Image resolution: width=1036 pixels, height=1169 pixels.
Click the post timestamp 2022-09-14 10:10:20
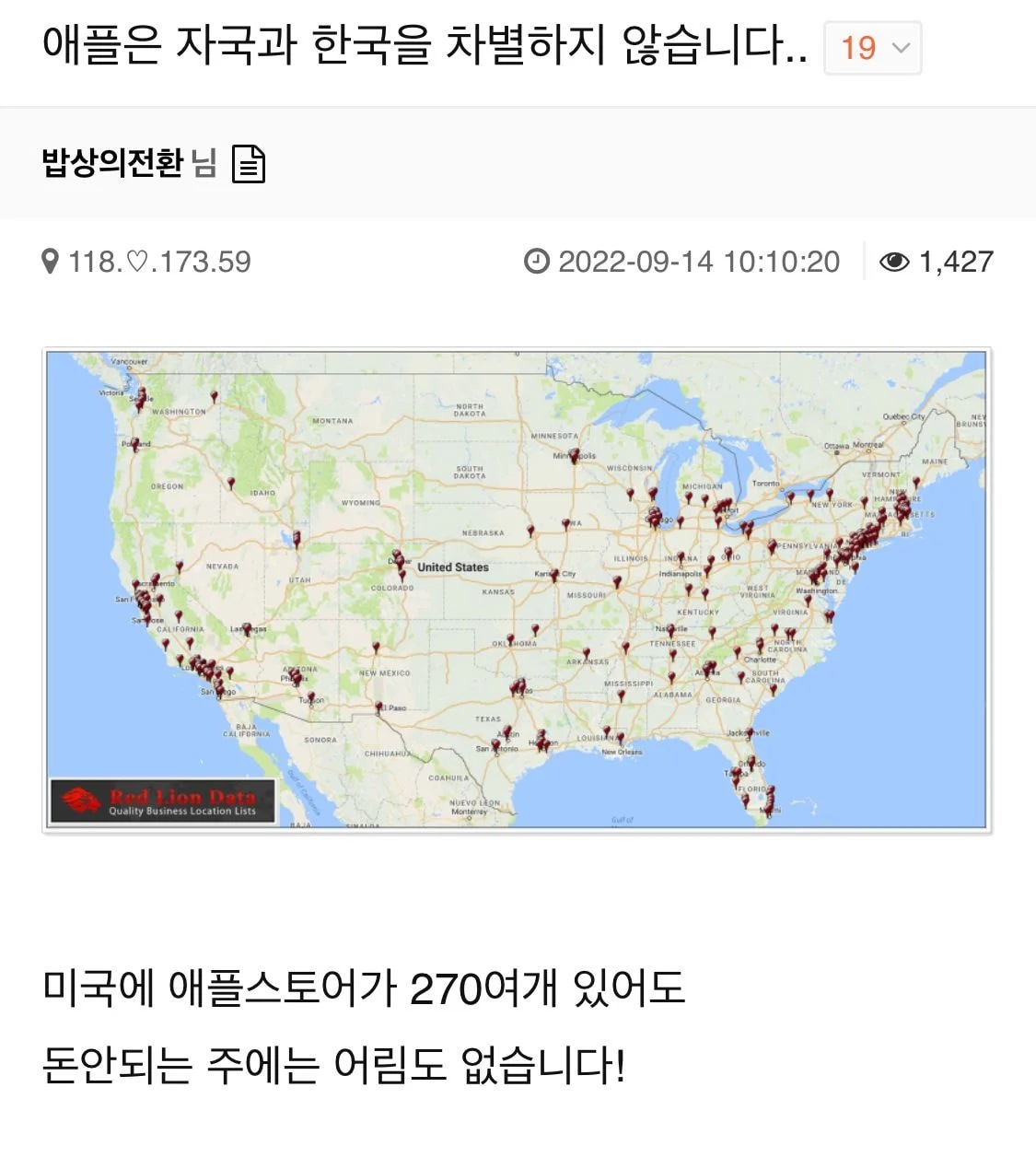tap(700, 261)
